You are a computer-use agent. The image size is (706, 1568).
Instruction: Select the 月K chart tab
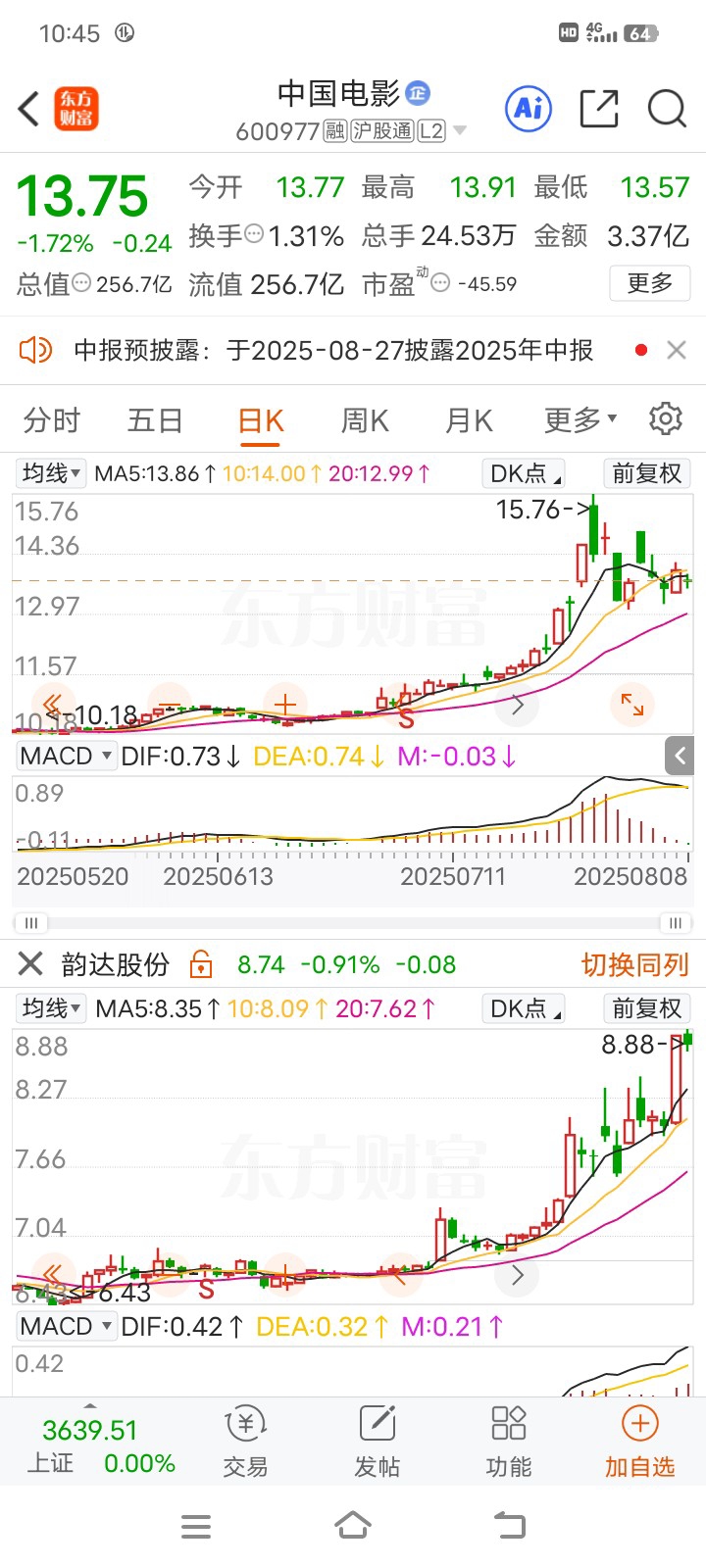click(x=469, y=420)
